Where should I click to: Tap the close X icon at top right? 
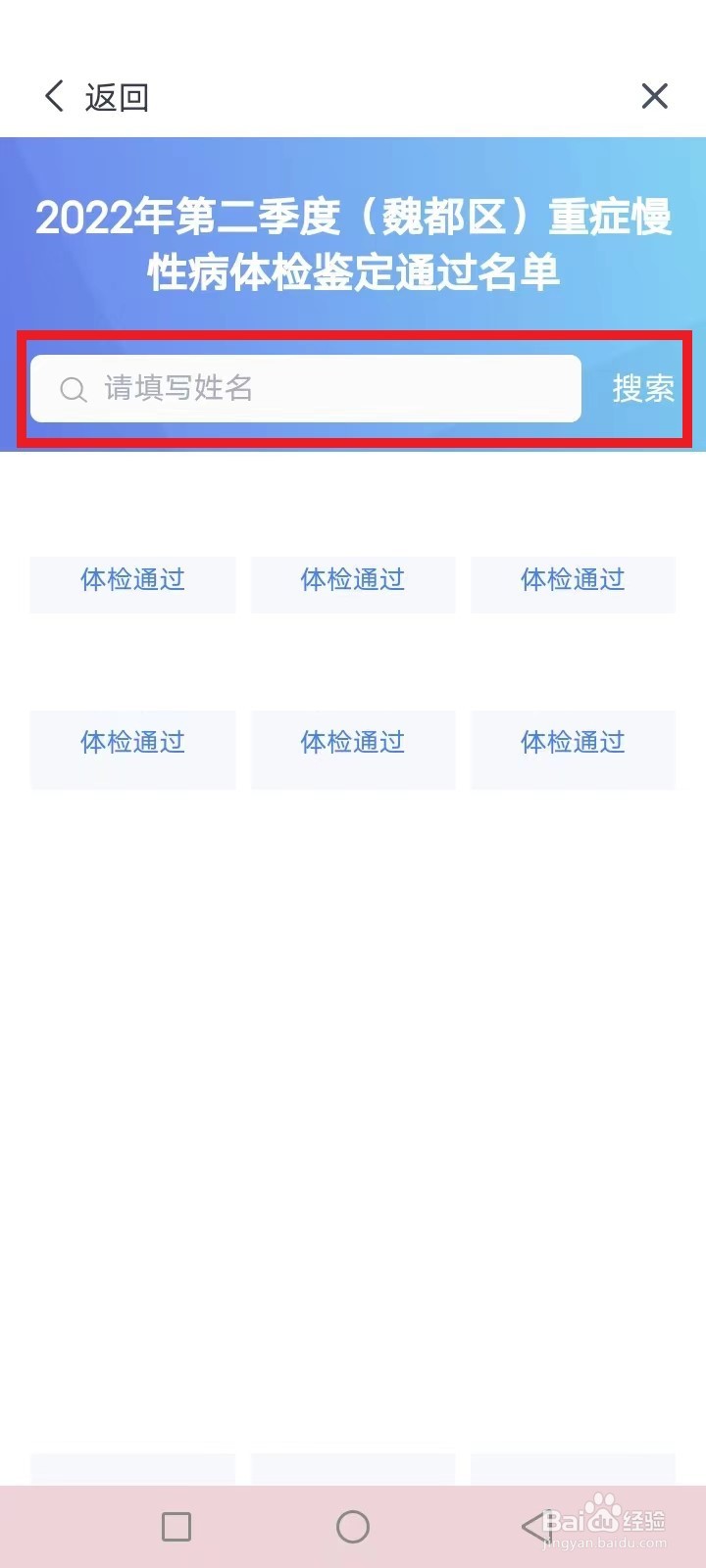[x=653, y=95]
